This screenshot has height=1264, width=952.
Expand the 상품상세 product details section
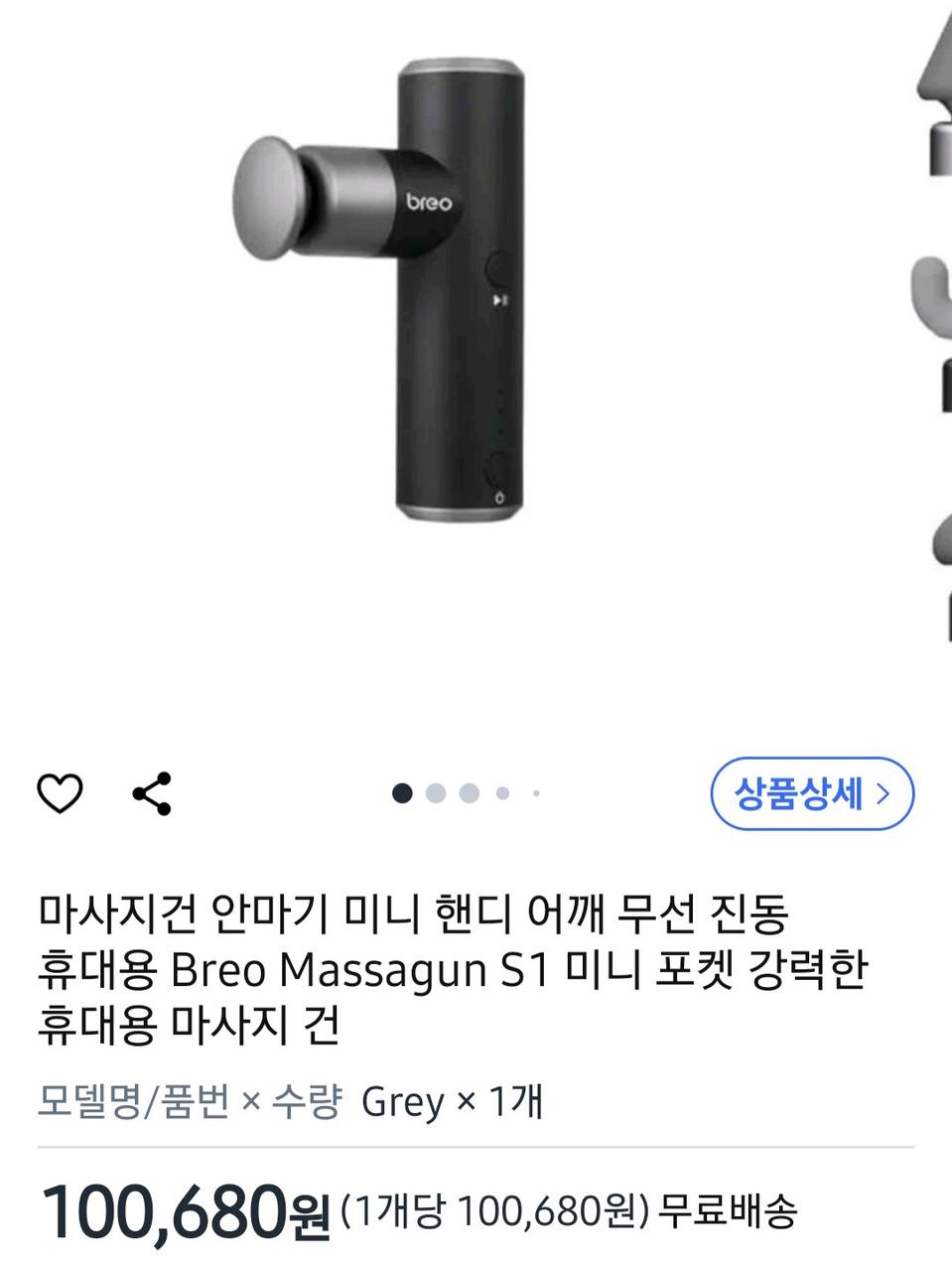click(x=812, y=794)
